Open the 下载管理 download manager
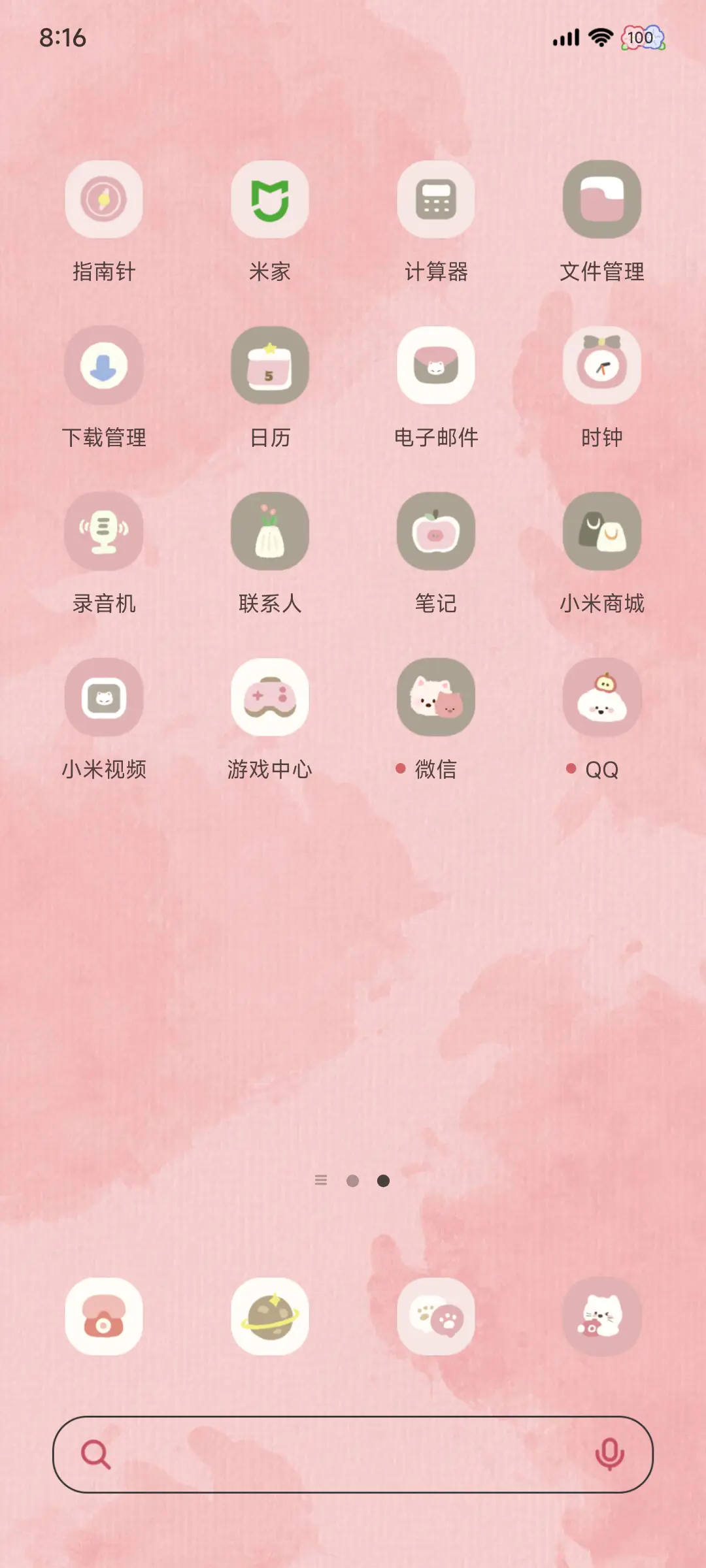 point(105,366)
